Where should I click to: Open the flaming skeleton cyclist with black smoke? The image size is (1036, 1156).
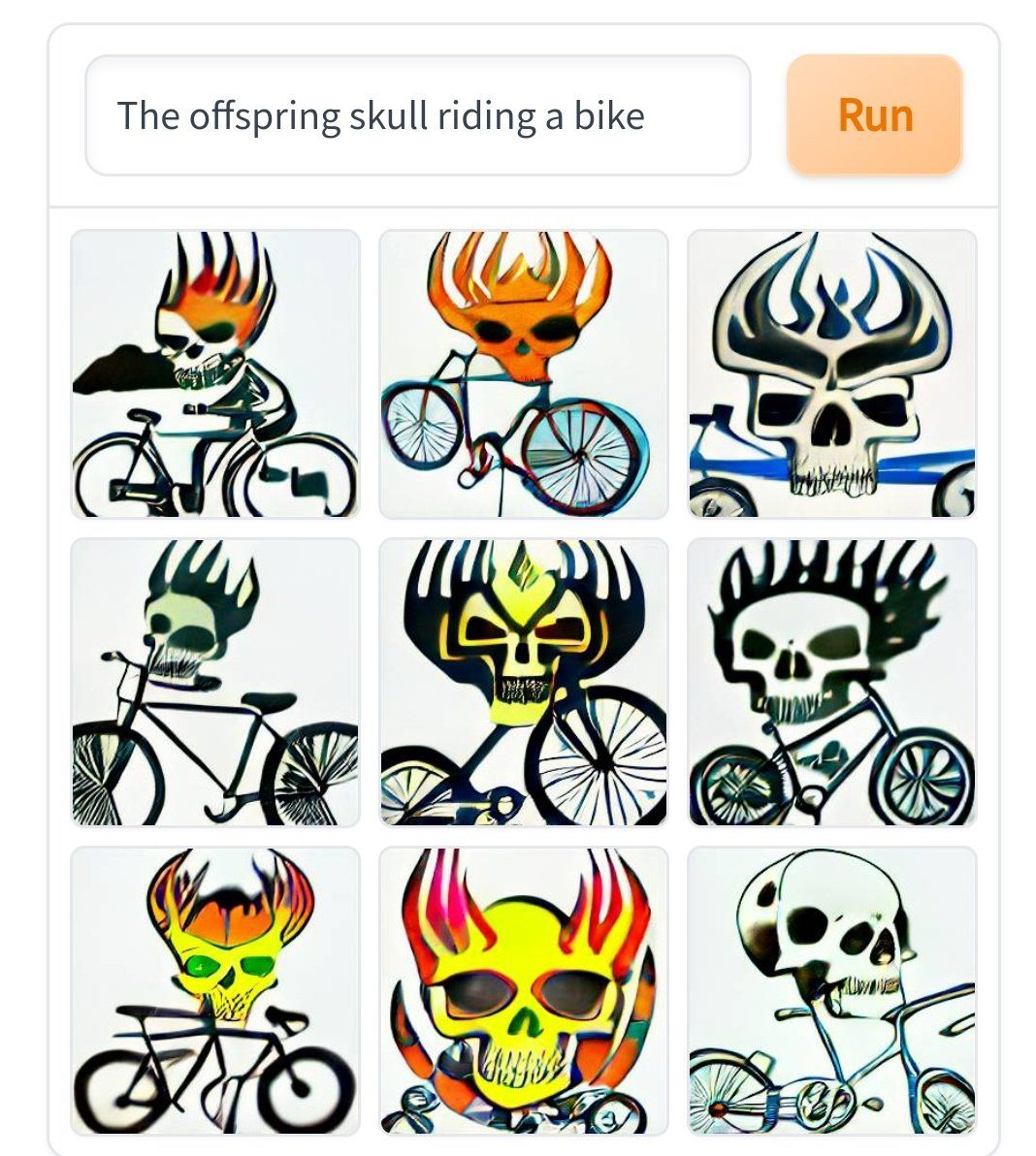tap(215, 374)
